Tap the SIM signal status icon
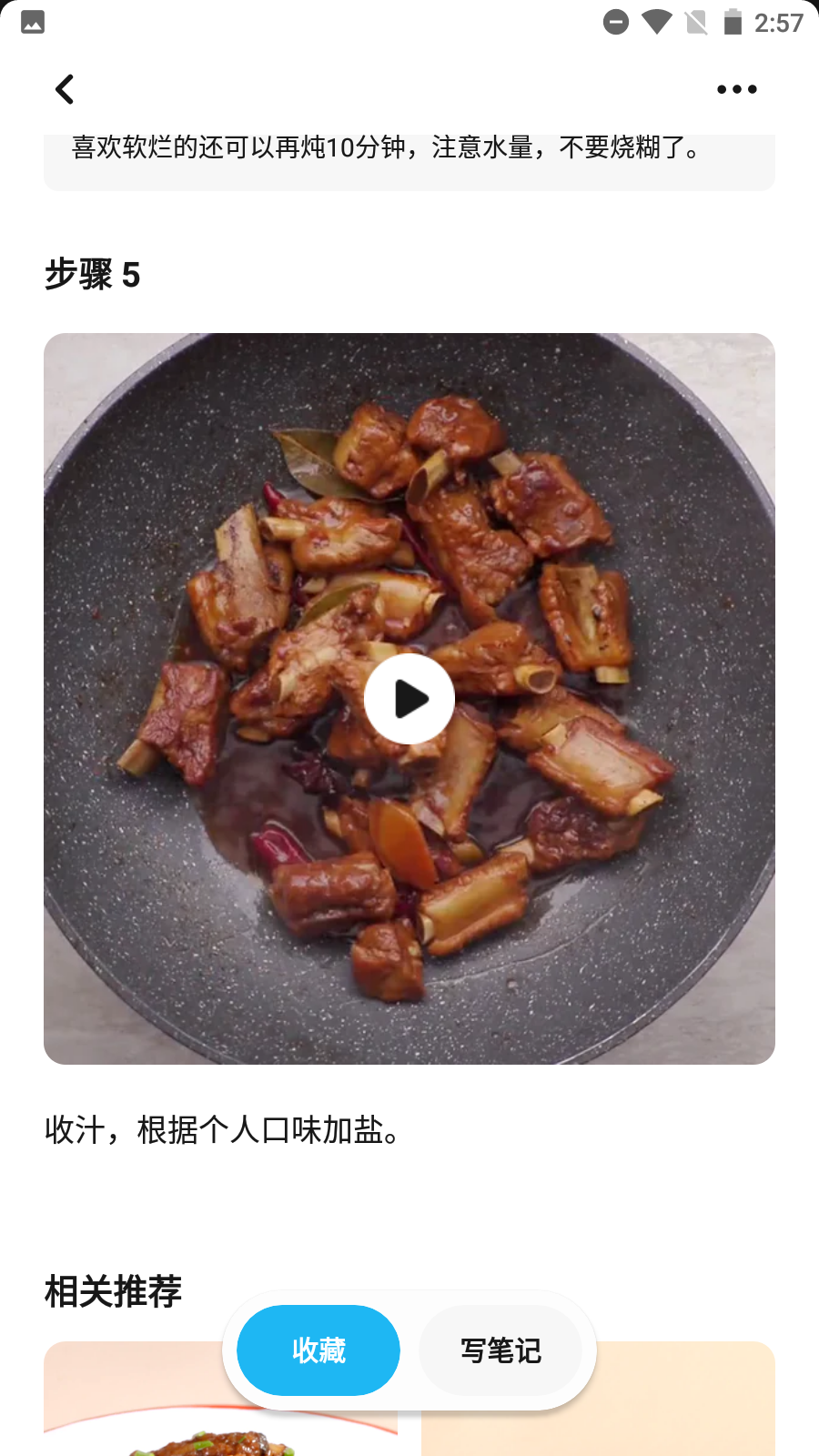This screenshot has width=819, height=1456. tap(694, 21)
